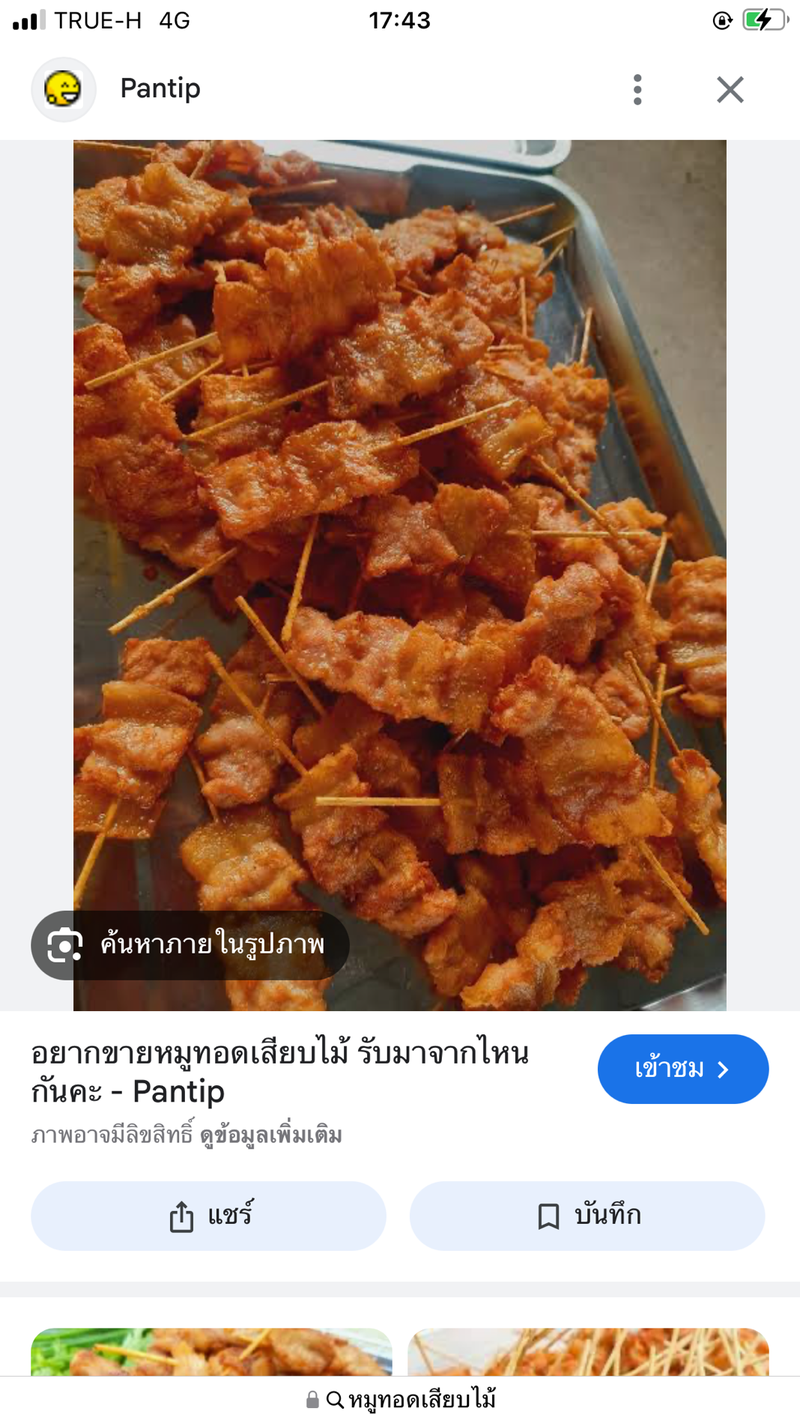Screen dimensions: 800x1423
Task: Open the three-dot overflow menu
Action: (x=637, y=90)
